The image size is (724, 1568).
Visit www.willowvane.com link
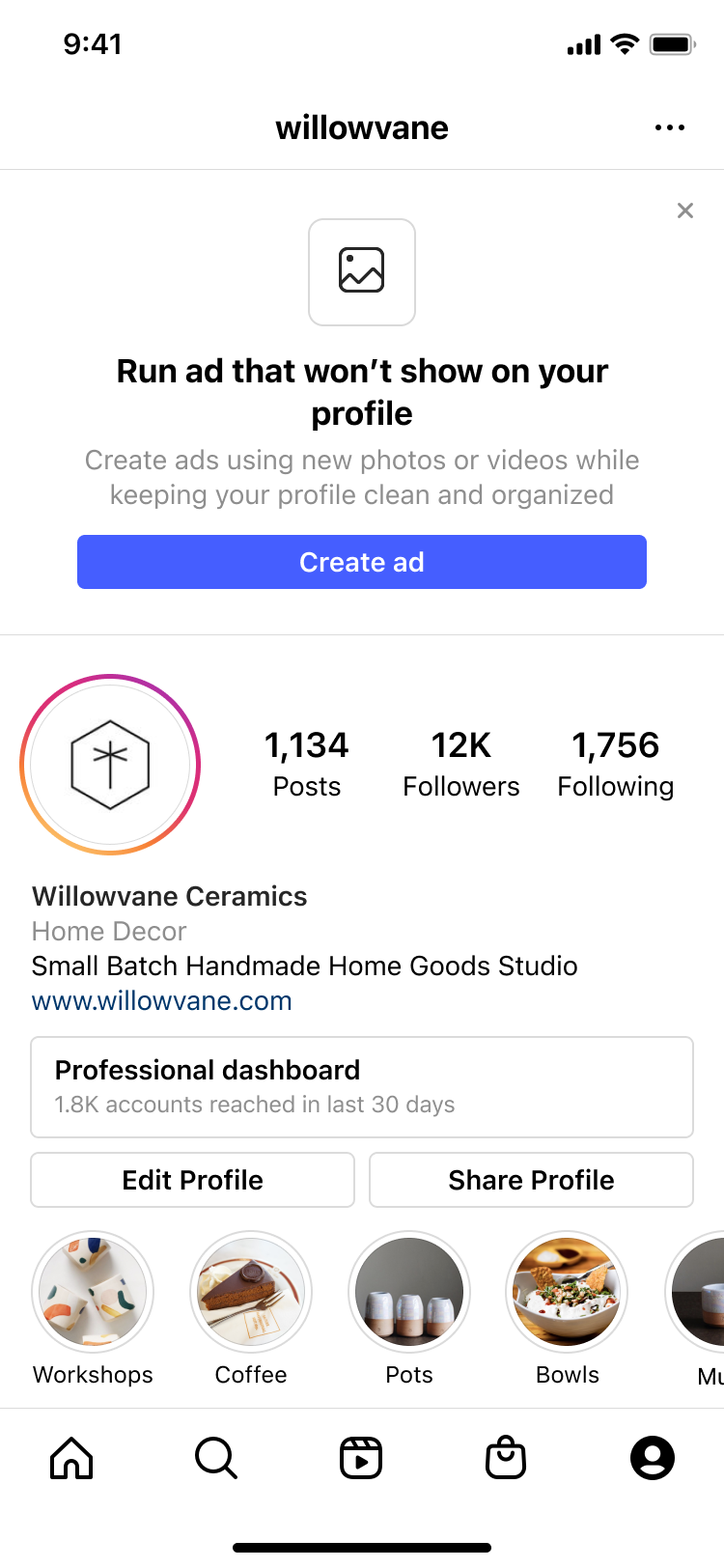(160, 1000)
